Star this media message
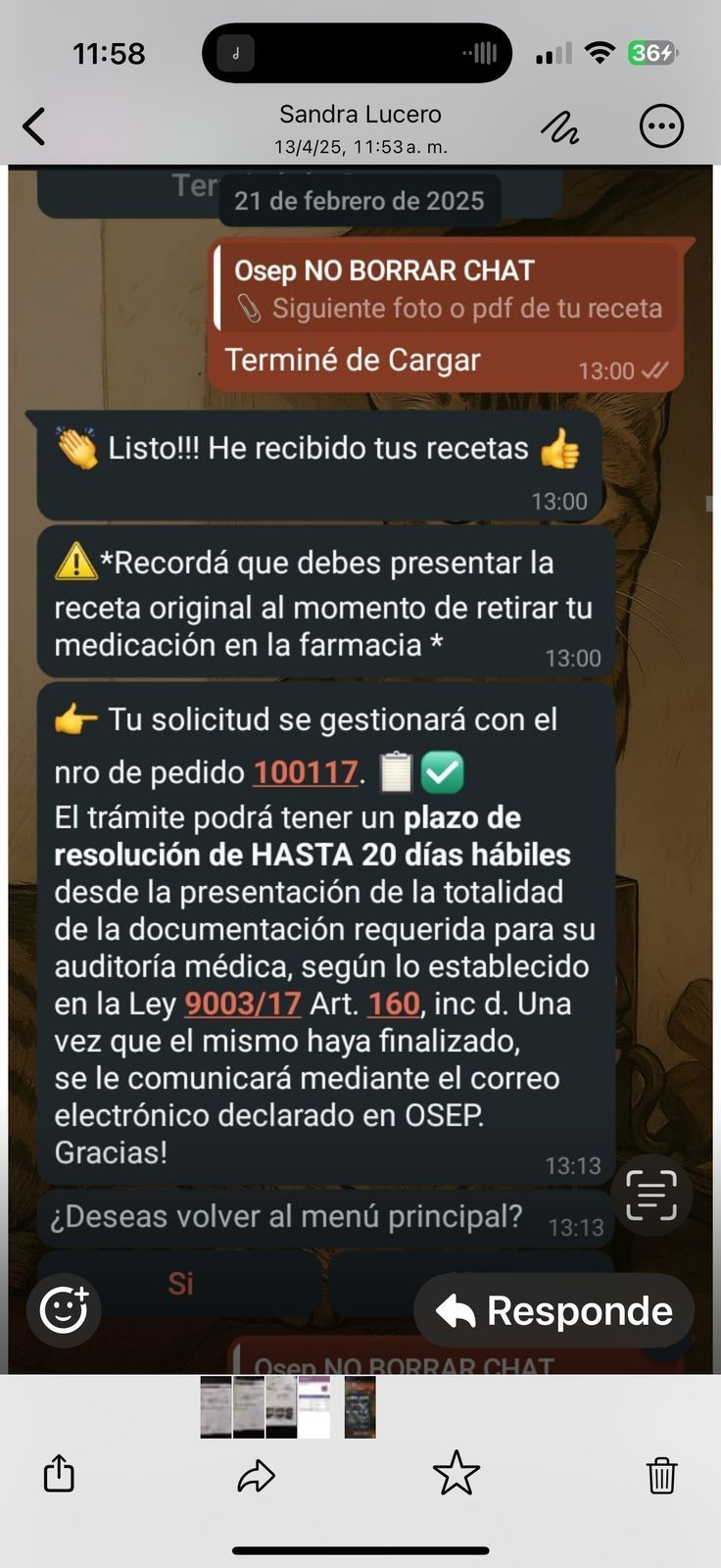 tap(456, 1474)
